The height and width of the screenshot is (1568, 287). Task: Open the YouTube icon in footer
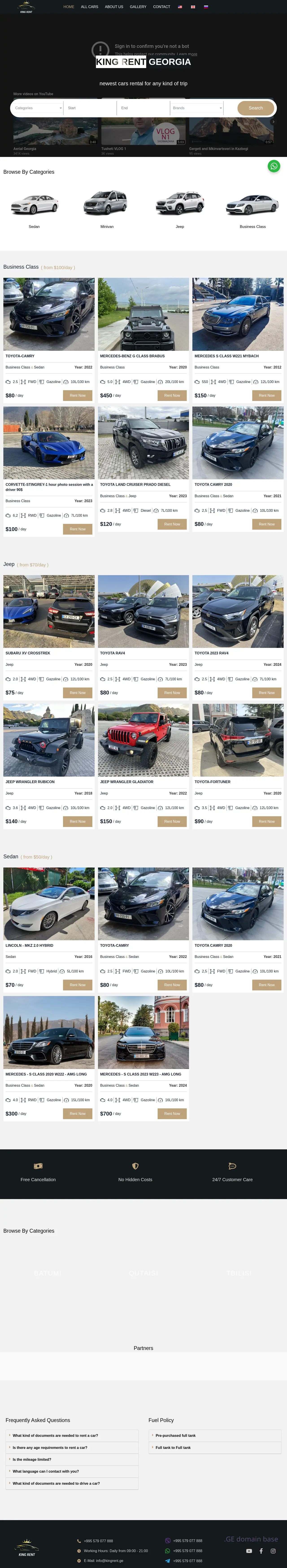click(249, 1551)
